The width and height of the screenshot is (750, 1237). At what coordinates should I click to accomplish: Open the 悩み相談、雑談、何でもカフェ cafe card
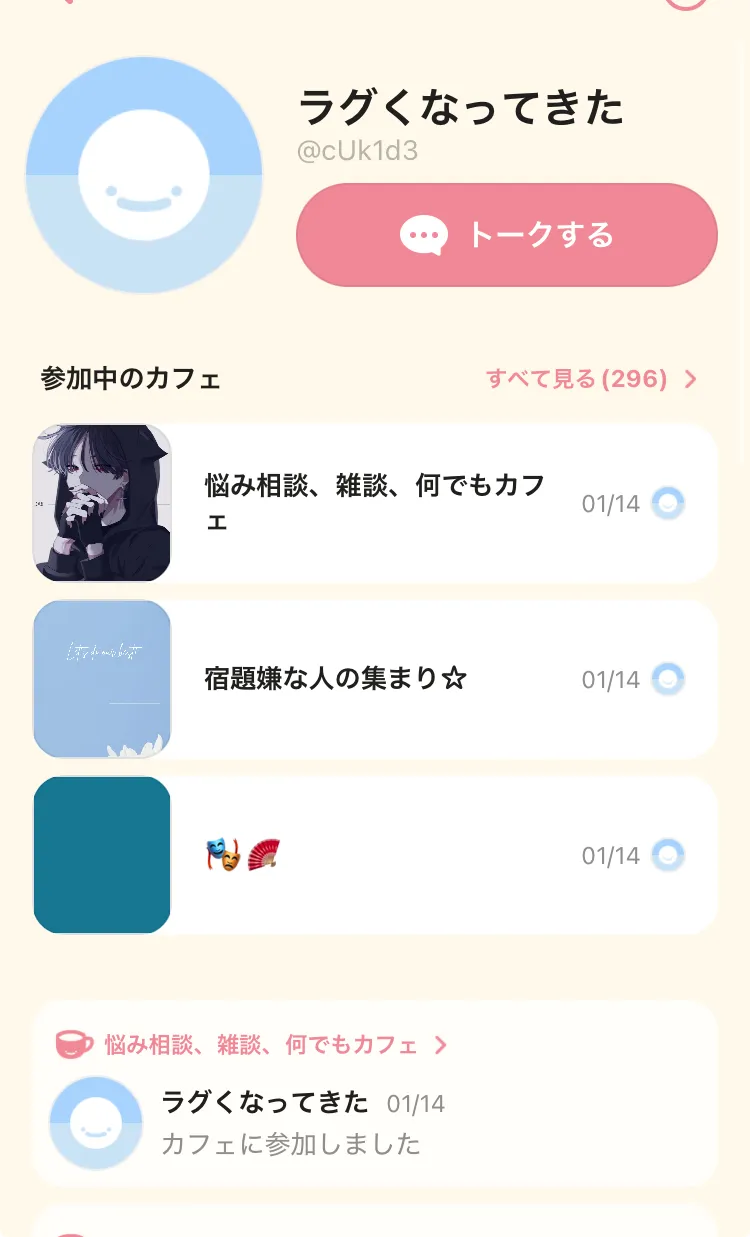tap(375, 503)
